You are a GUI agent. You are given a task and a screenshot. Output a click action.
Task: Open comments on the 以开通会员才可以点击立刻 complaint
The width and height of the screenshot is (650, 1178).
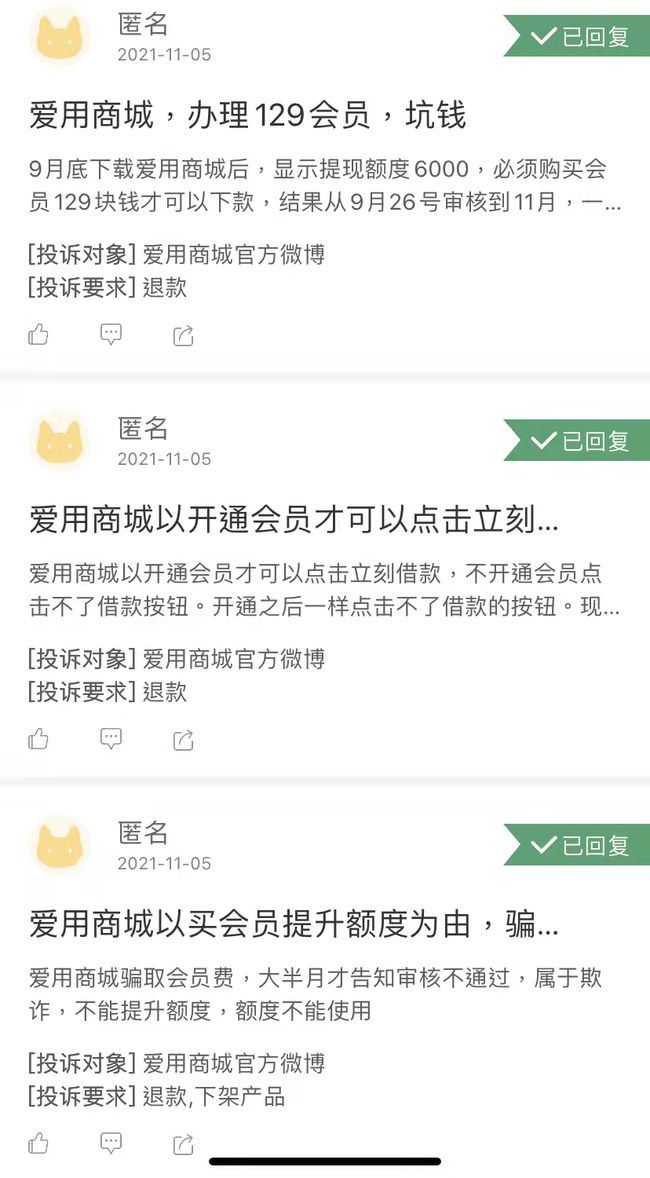point(111,739)
